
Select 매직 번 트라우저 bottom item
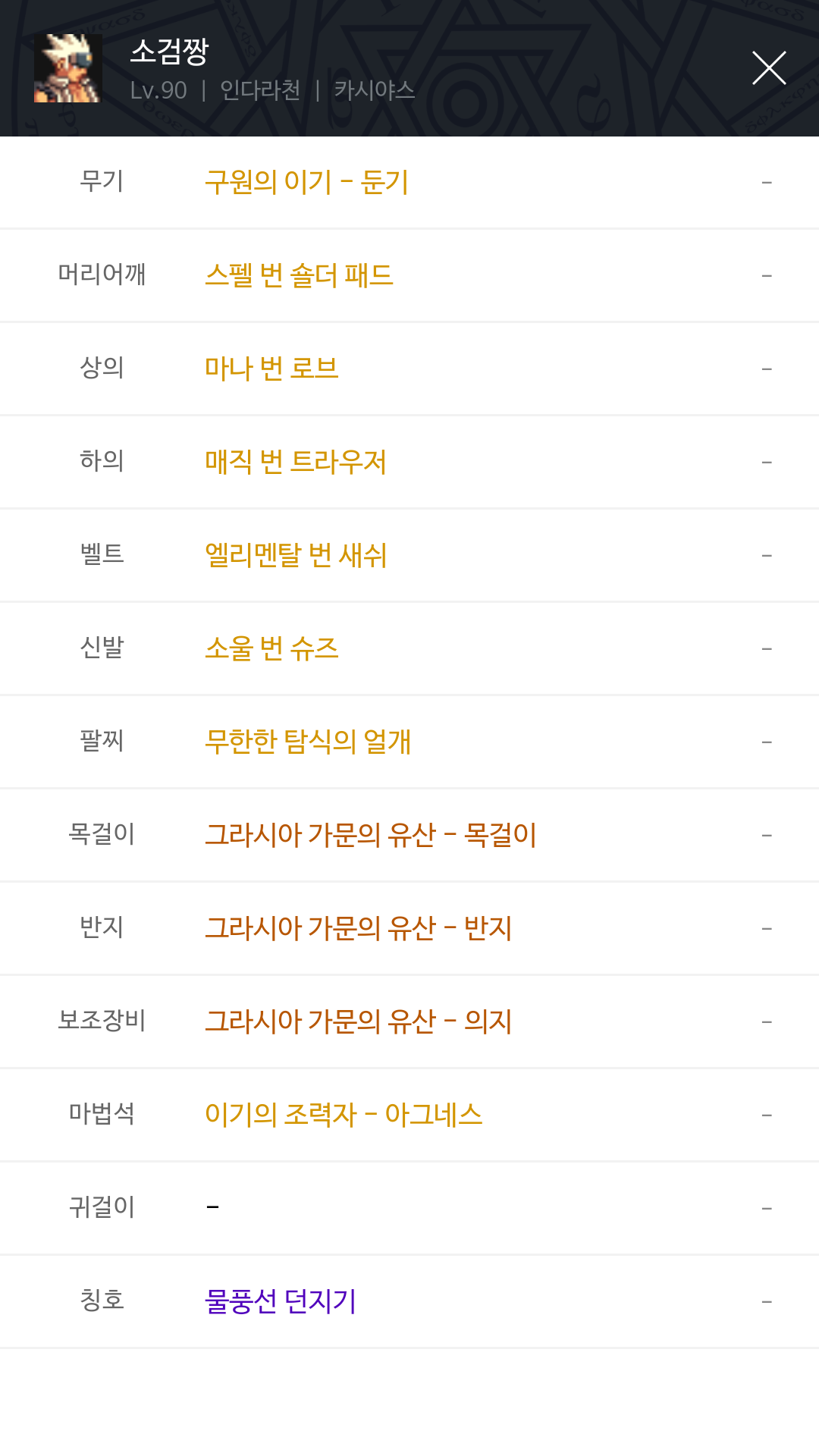(x=296, y=462)
